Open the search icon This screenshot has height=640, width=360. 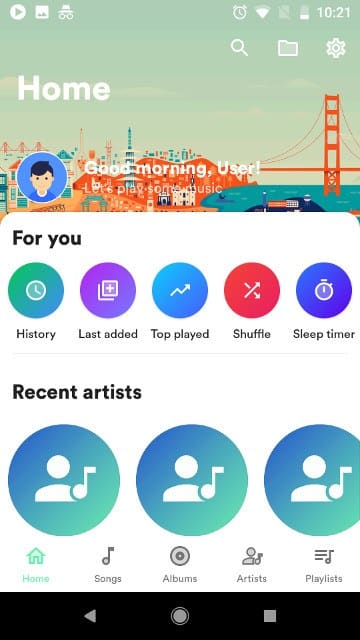tap(239, 48)
